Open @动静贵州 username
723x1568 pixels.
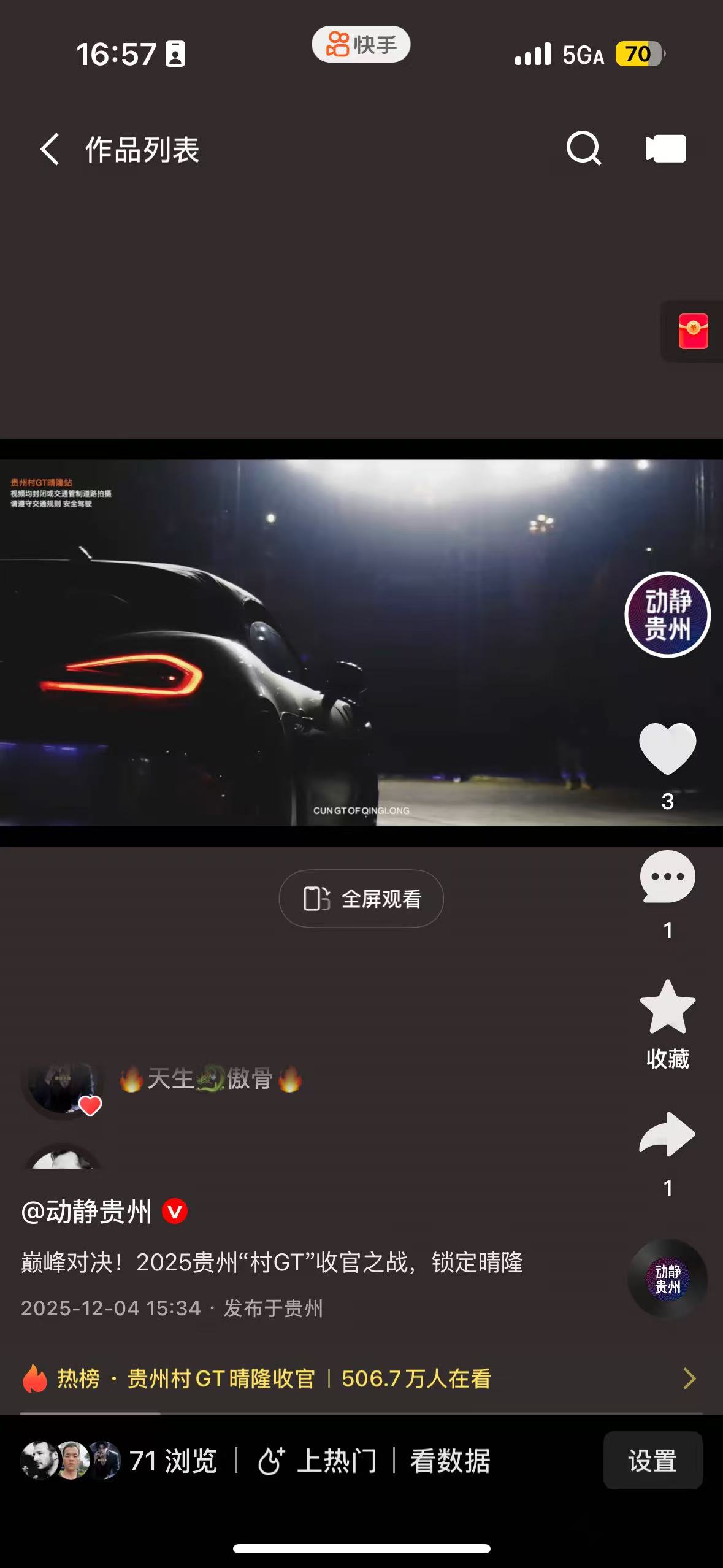87,1212
